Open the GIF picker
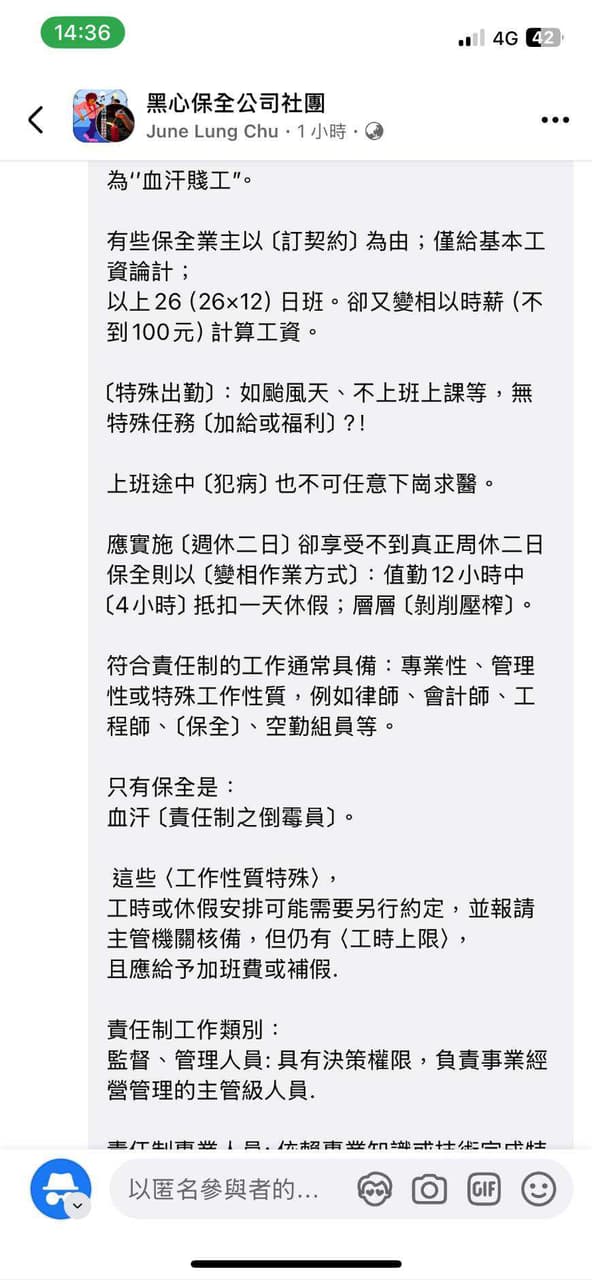The image size is (592, 1280). [x=484, y=1189]
